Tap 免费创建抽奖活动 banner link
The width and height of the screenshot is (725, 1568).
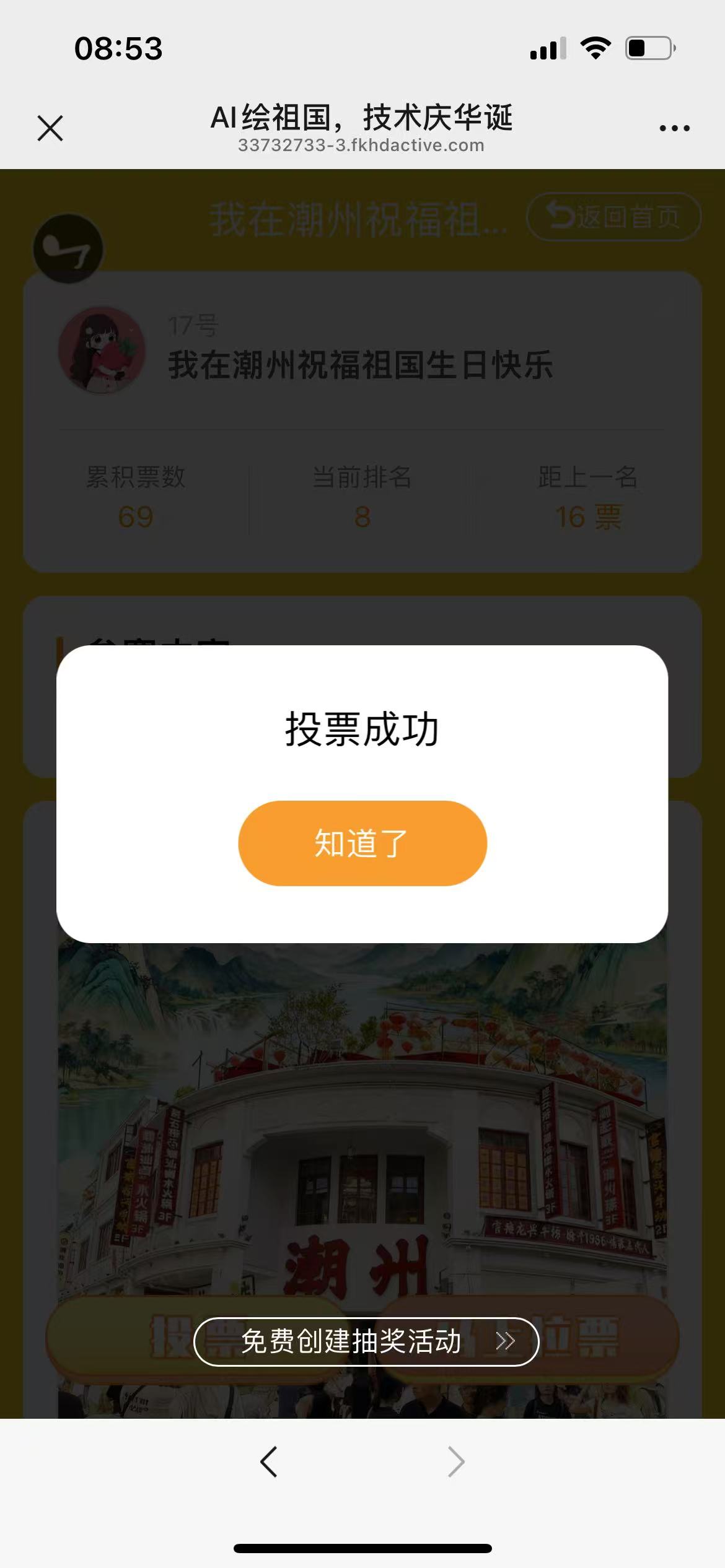(366, 1341)
